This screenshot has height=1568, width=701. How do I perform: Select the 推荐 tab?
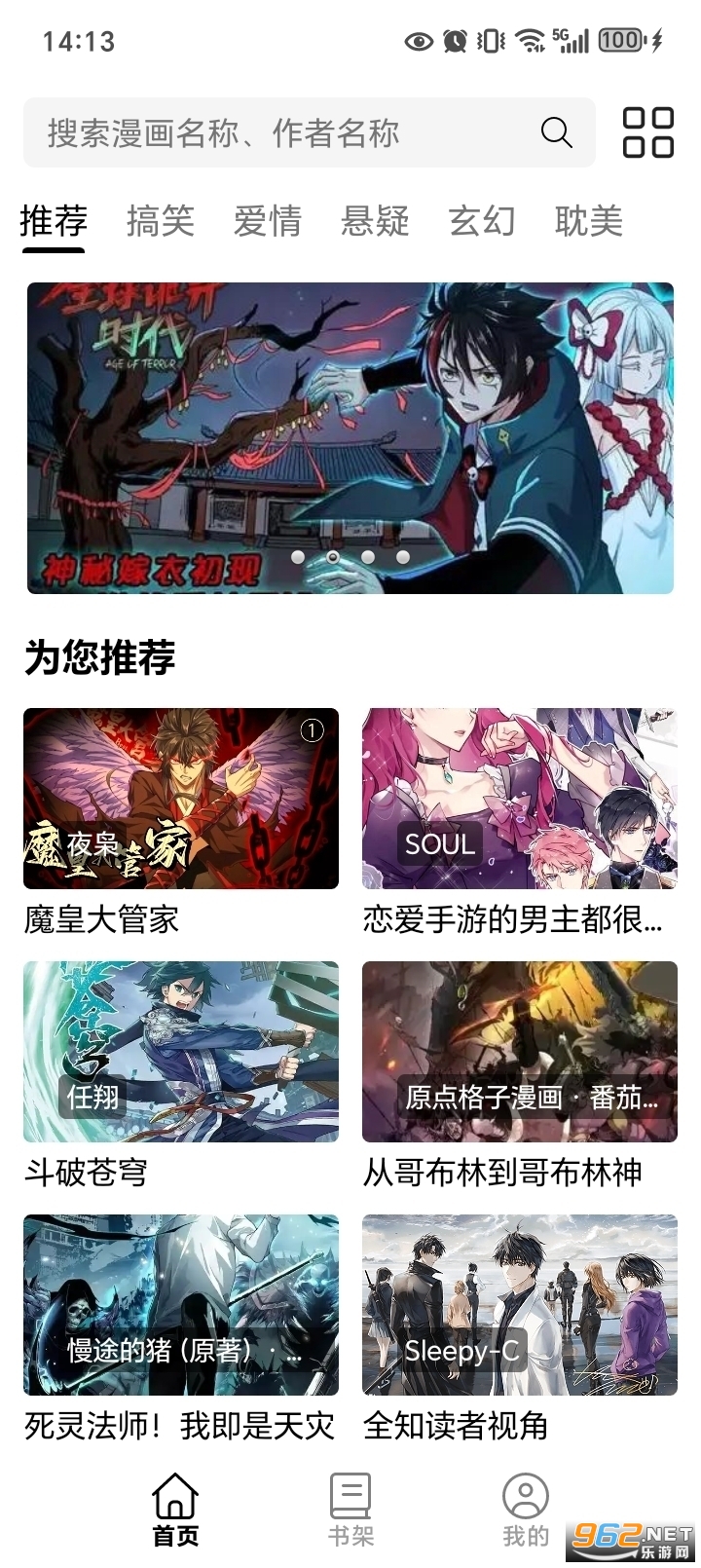54,222
